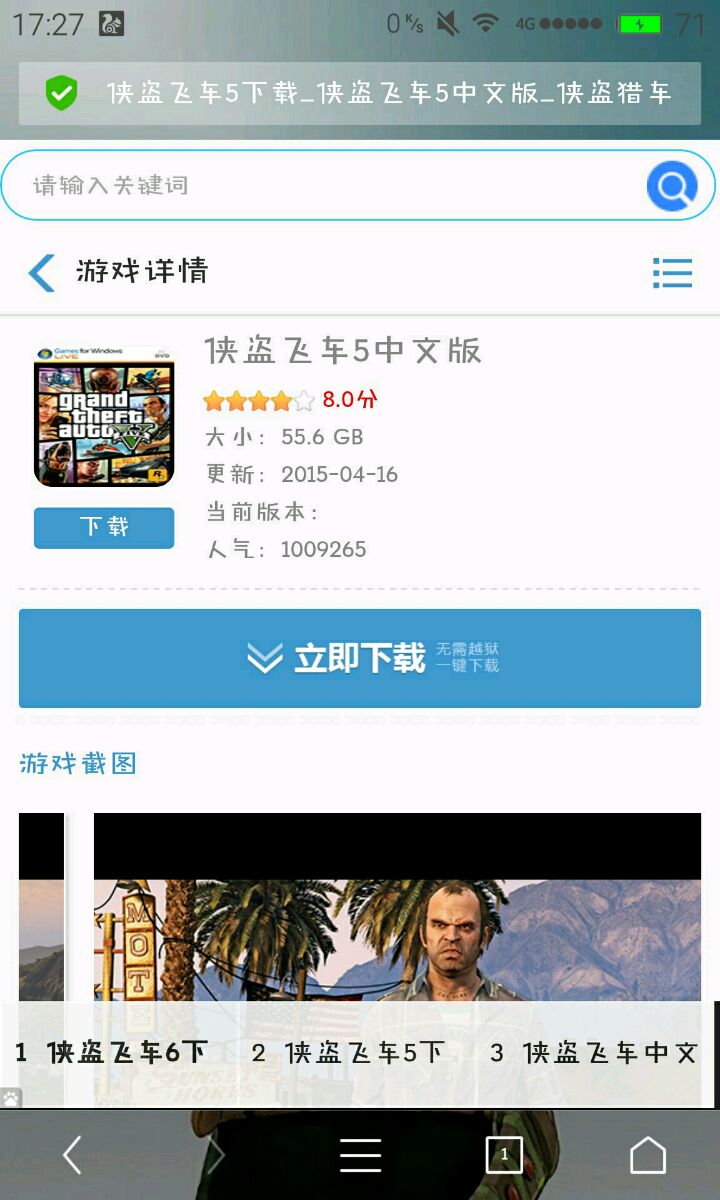Select suggestion 3 侠盗飞车中文
The height and width of the screenshot is (1200, 720).
(594, 1053)
